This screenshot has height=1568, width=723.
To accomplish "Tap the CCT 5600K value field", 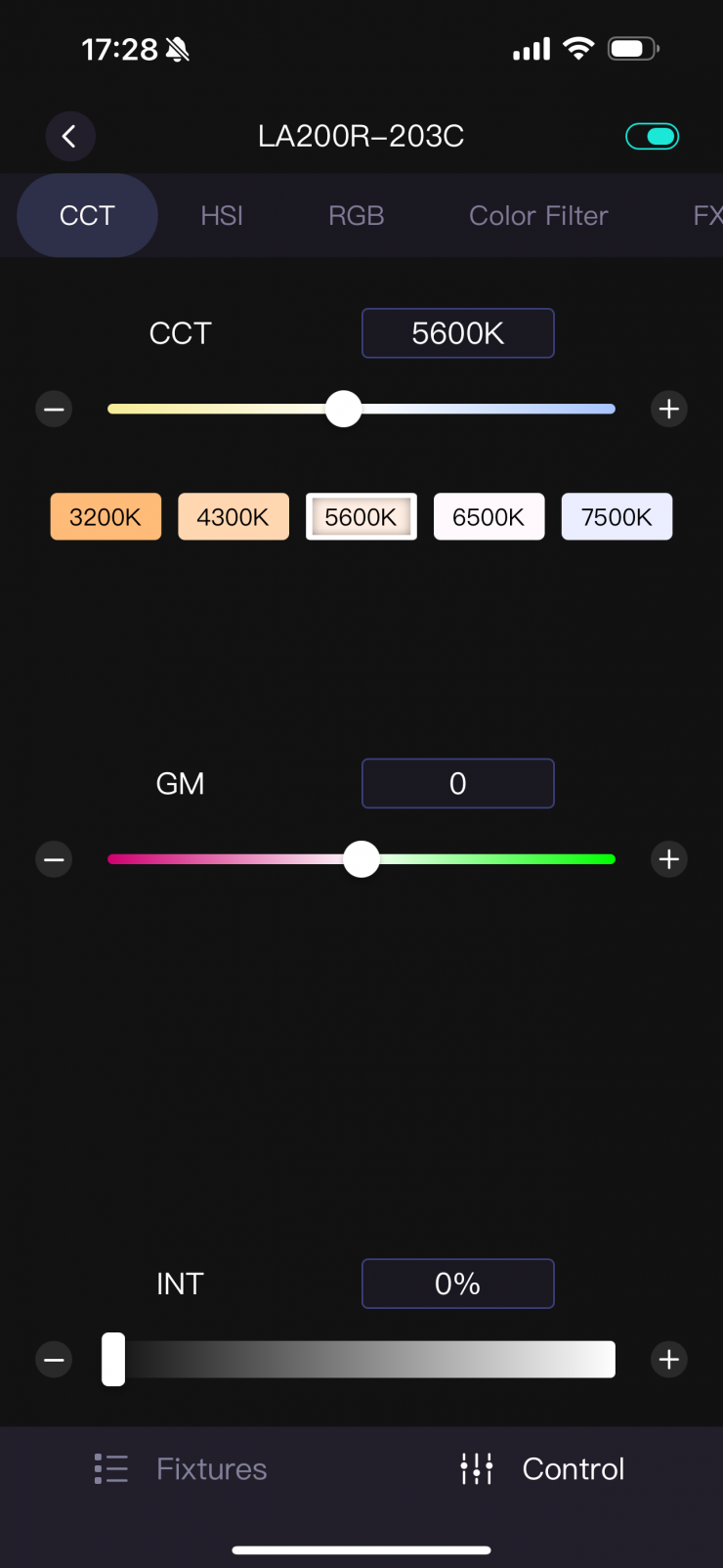I will [x=457, y=333].
